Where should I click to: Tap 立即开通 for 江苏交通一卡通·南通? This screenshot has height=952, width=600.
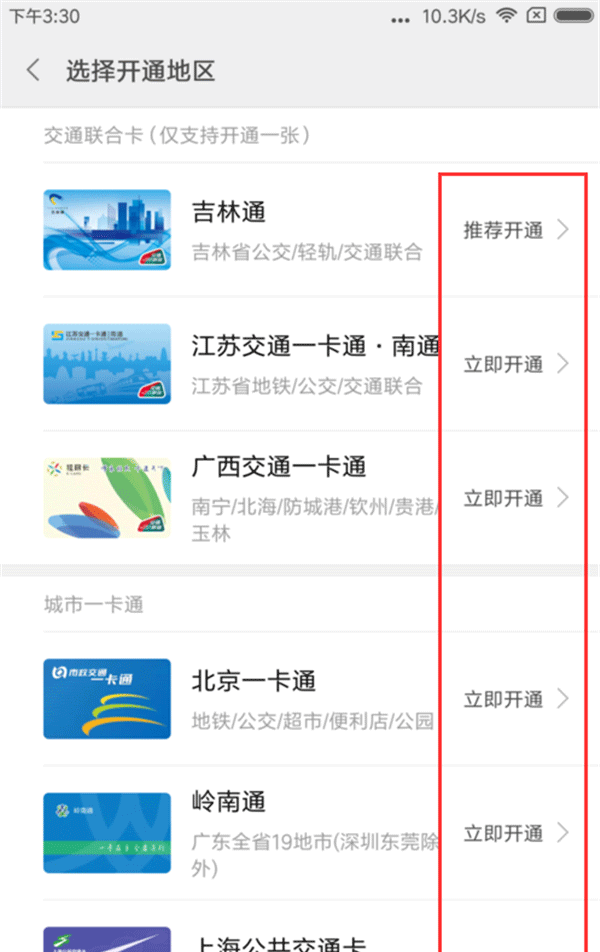point(515,364)
